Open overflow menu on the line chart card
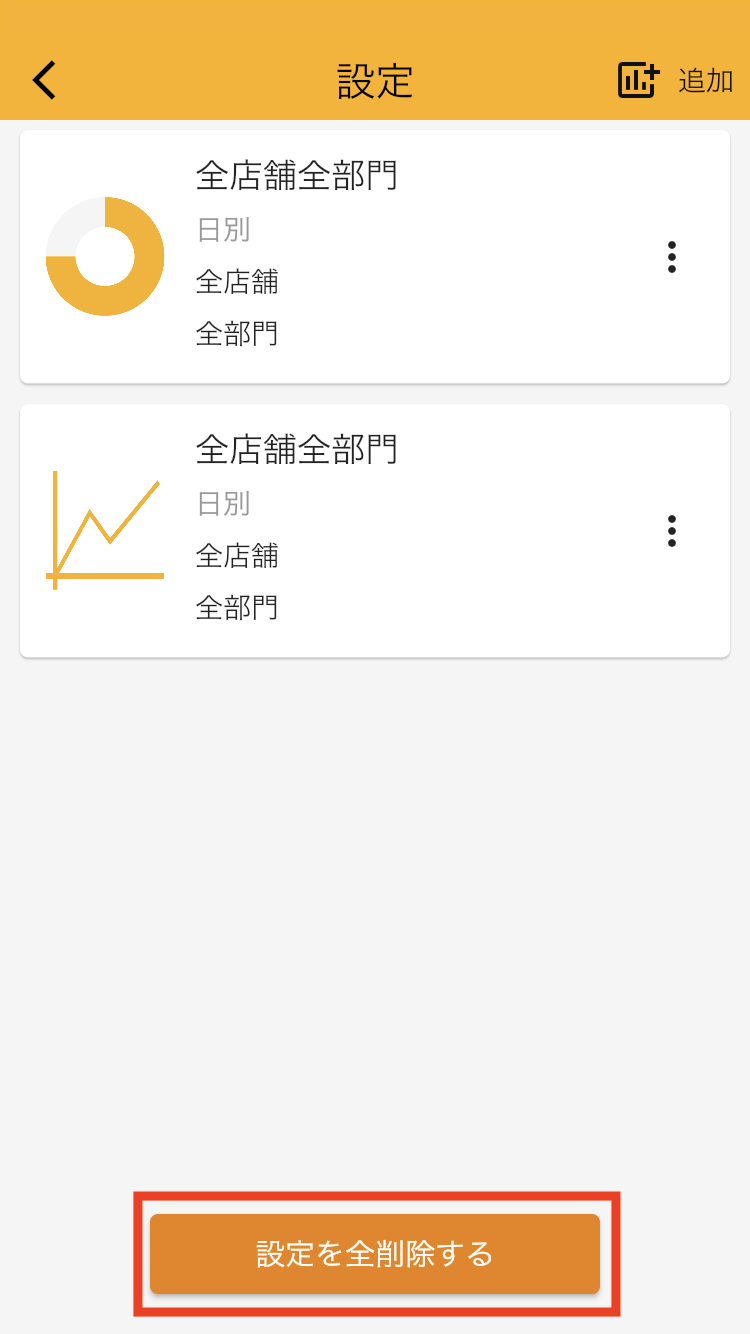The width and height of the screenshot is (750, 1334). click(671, 531)
